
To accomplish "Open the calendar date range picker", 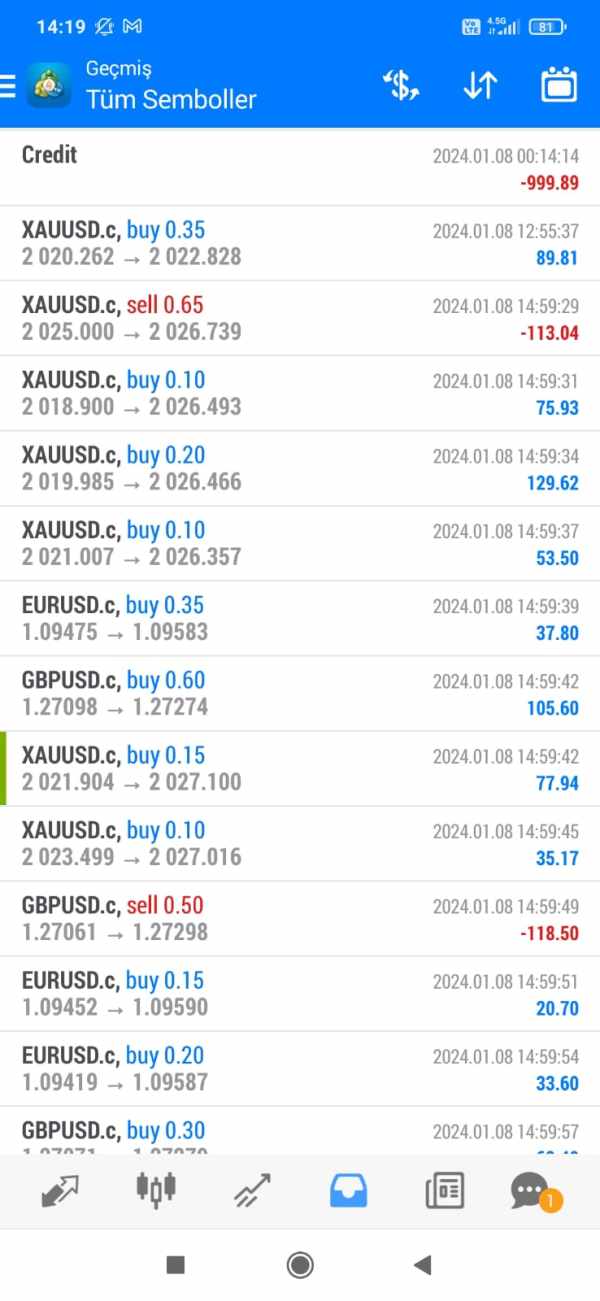I will coord(559,86).
